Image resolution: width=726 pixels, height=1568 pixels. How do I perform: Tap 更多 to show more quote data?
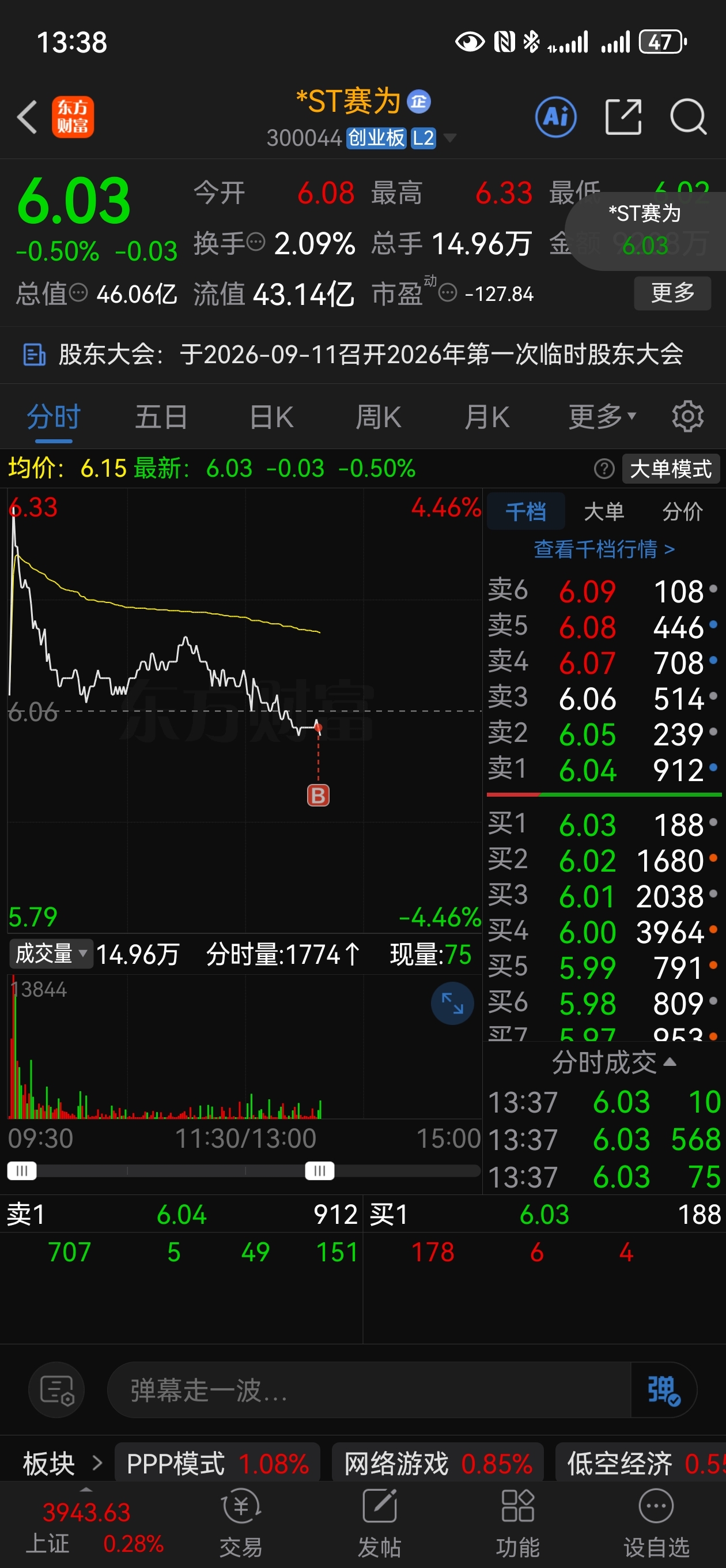[672, 293]
